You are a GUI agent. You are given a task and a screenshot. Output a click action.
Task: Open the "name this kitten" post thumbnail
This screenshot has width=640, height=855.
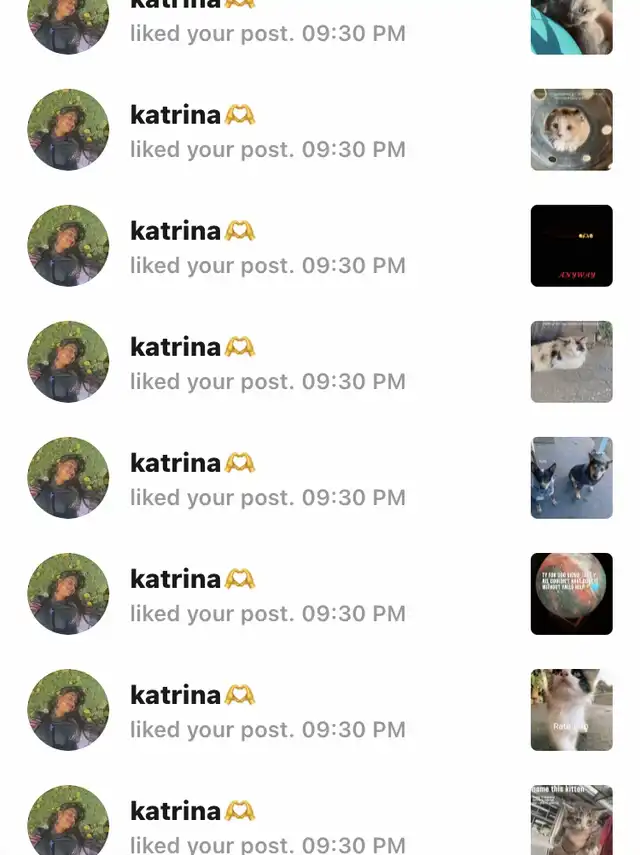(x=571, y=820)
